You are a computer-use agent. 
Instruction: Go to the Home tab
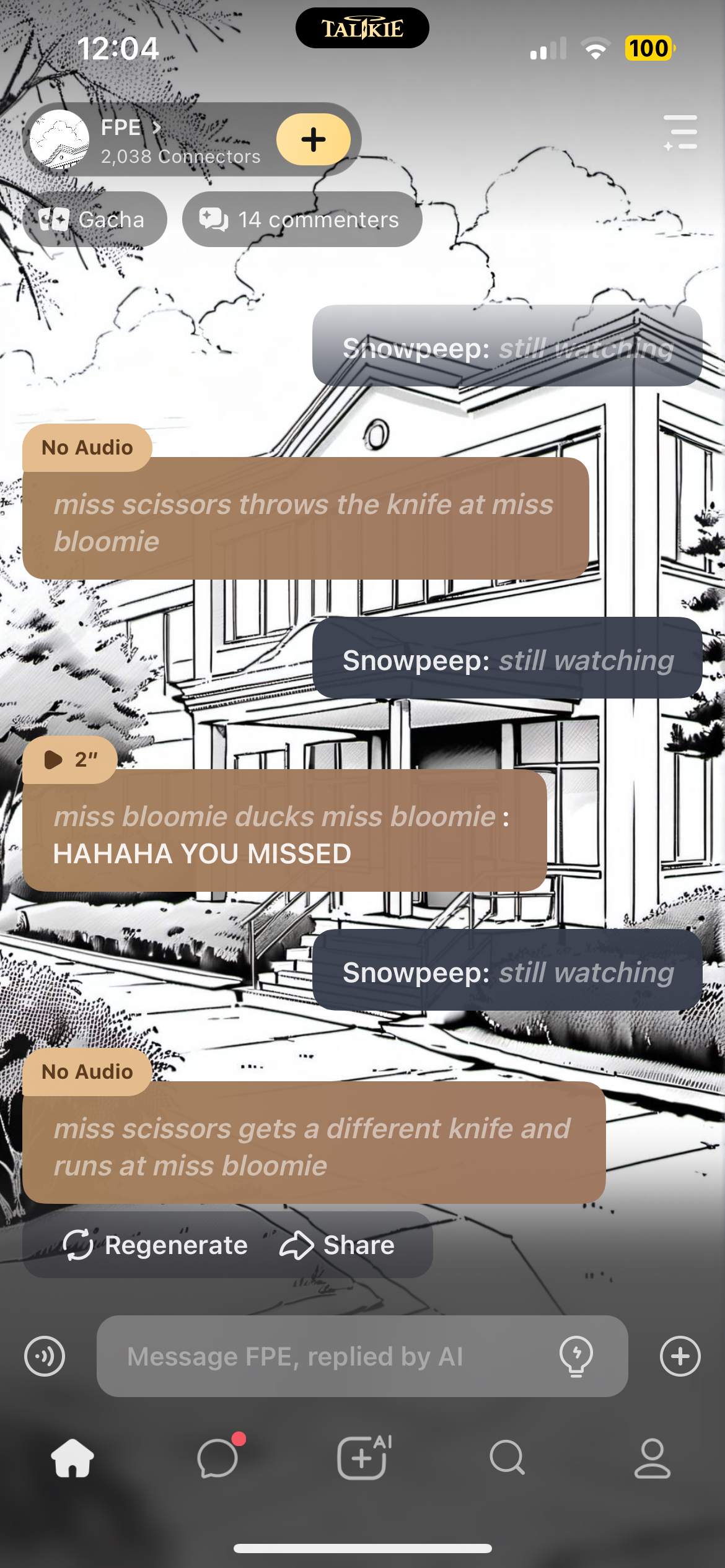tap(72, 1458)
